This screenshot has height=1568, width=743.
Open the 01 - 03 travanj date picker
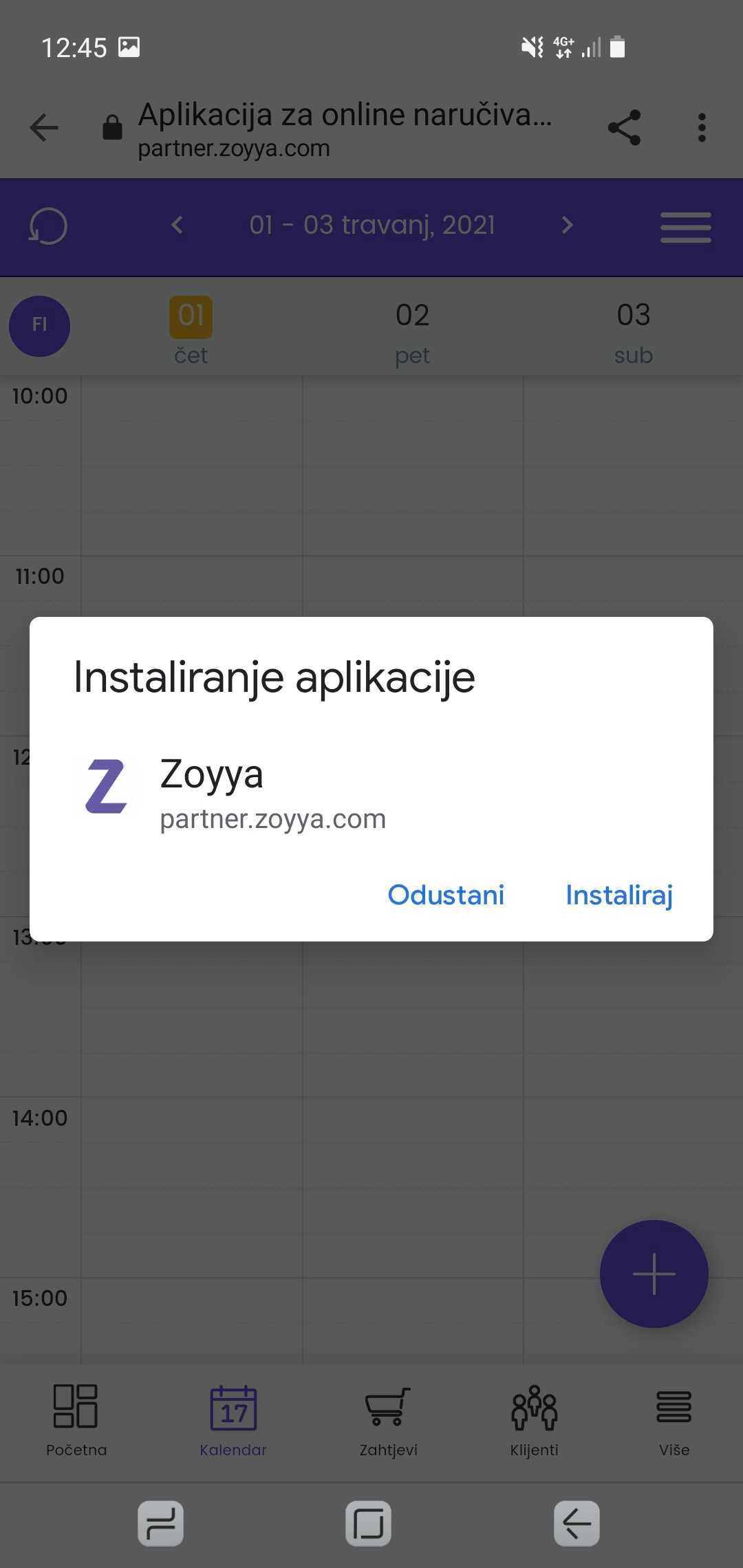pos(372,225)
